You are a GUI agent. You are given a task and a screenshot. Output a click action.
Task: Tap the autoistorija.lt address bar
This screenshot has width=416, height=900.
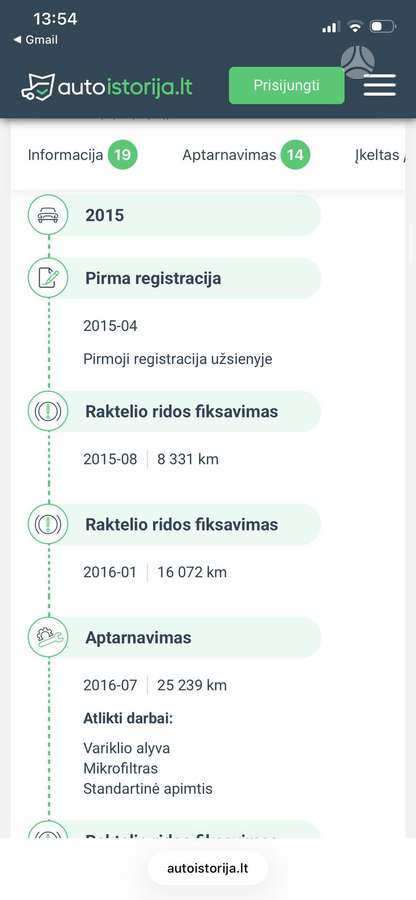208,868
